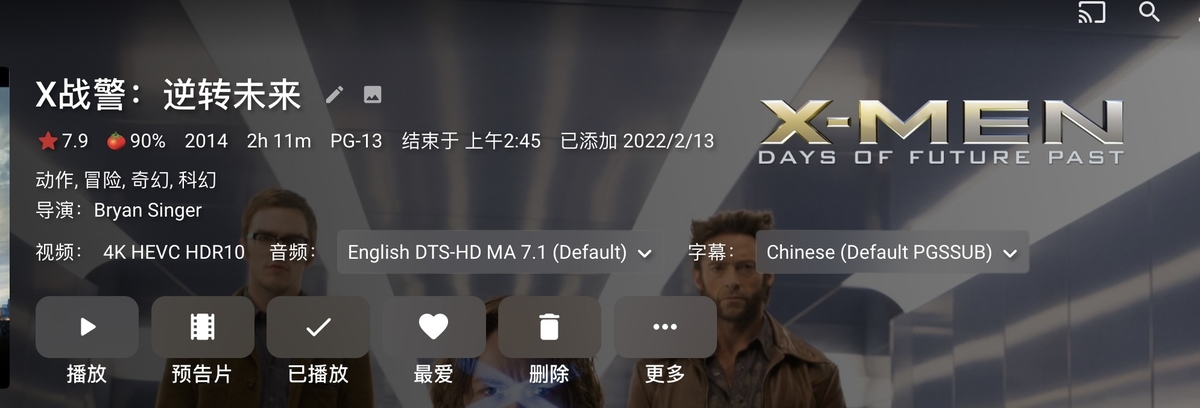Screen dimensions: 1200x408
Task: Play the movie with 播放 button
Action: pos(87,327)
